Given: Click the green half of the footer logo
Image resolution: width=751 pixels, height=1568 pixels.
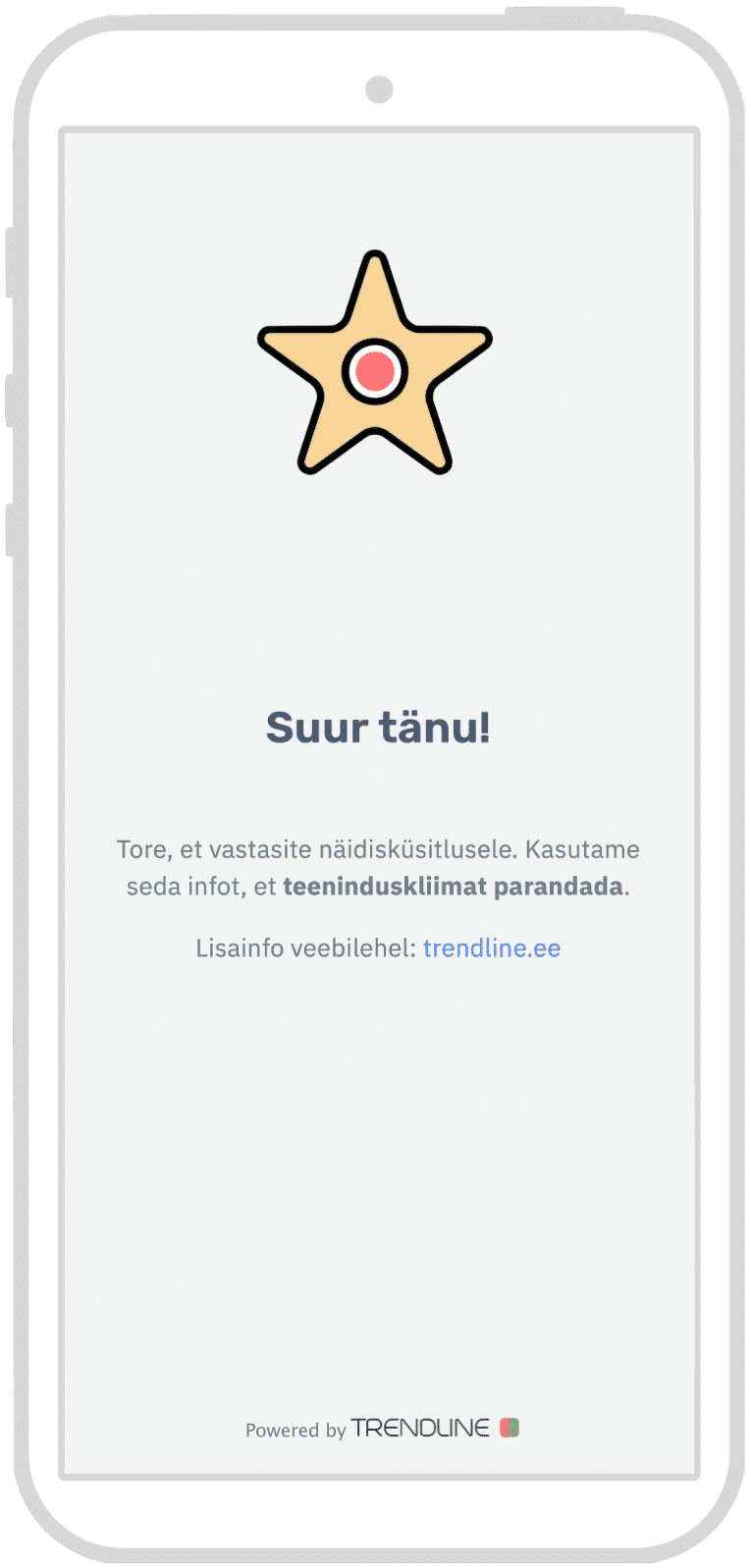Looking at the screenshot, I should click(x=511, y=1427).
